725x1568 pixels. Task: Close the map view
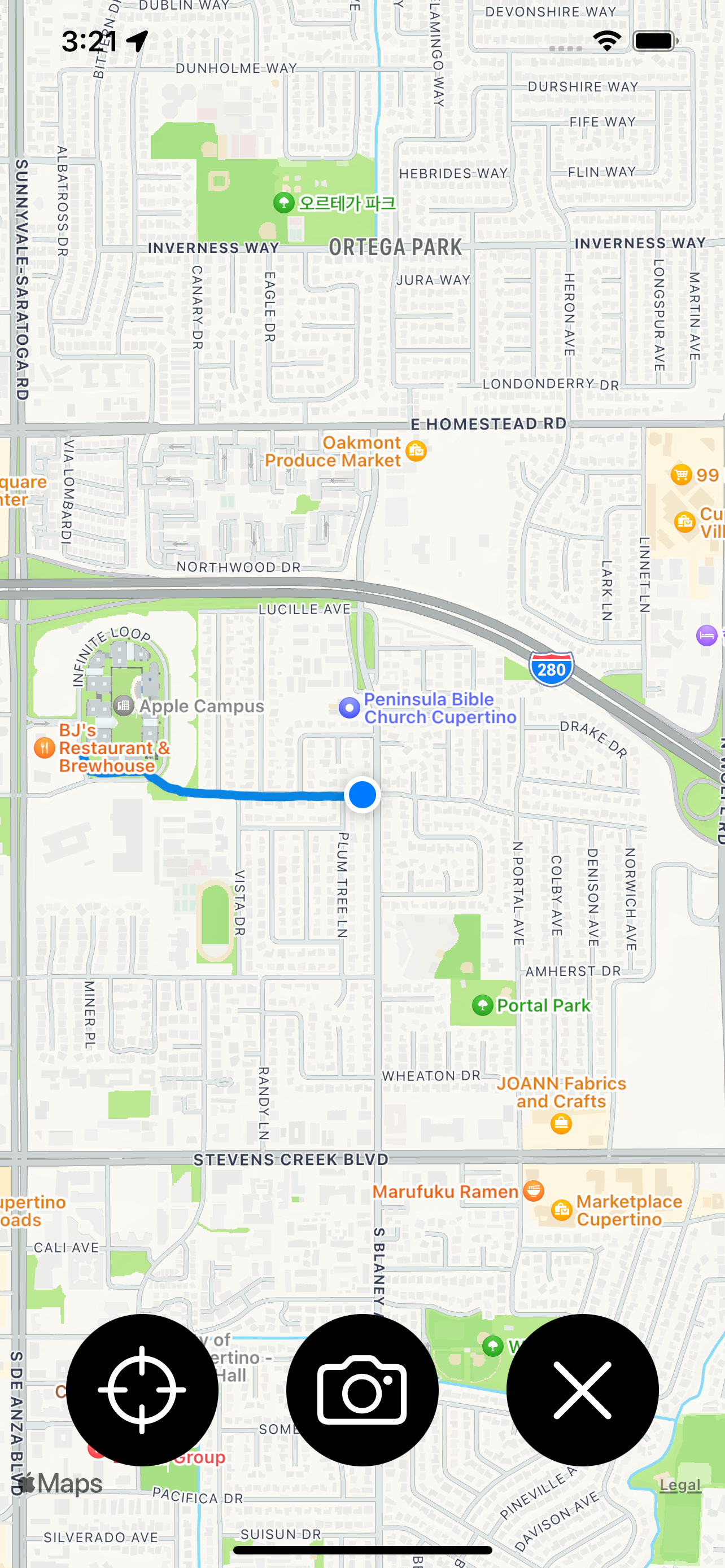tap(582, 1390)
